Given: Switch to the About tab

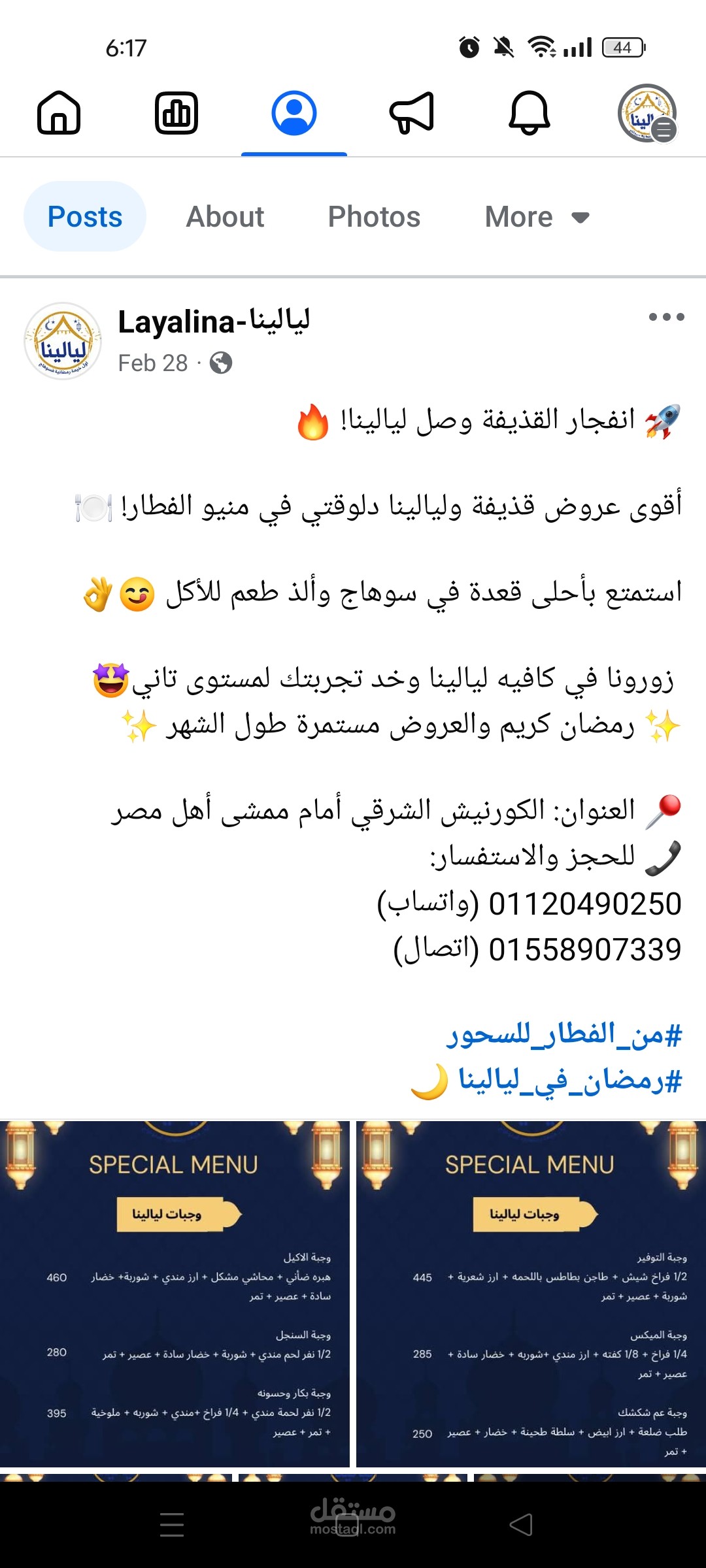Looking at the screenshot, I should 225,216.
